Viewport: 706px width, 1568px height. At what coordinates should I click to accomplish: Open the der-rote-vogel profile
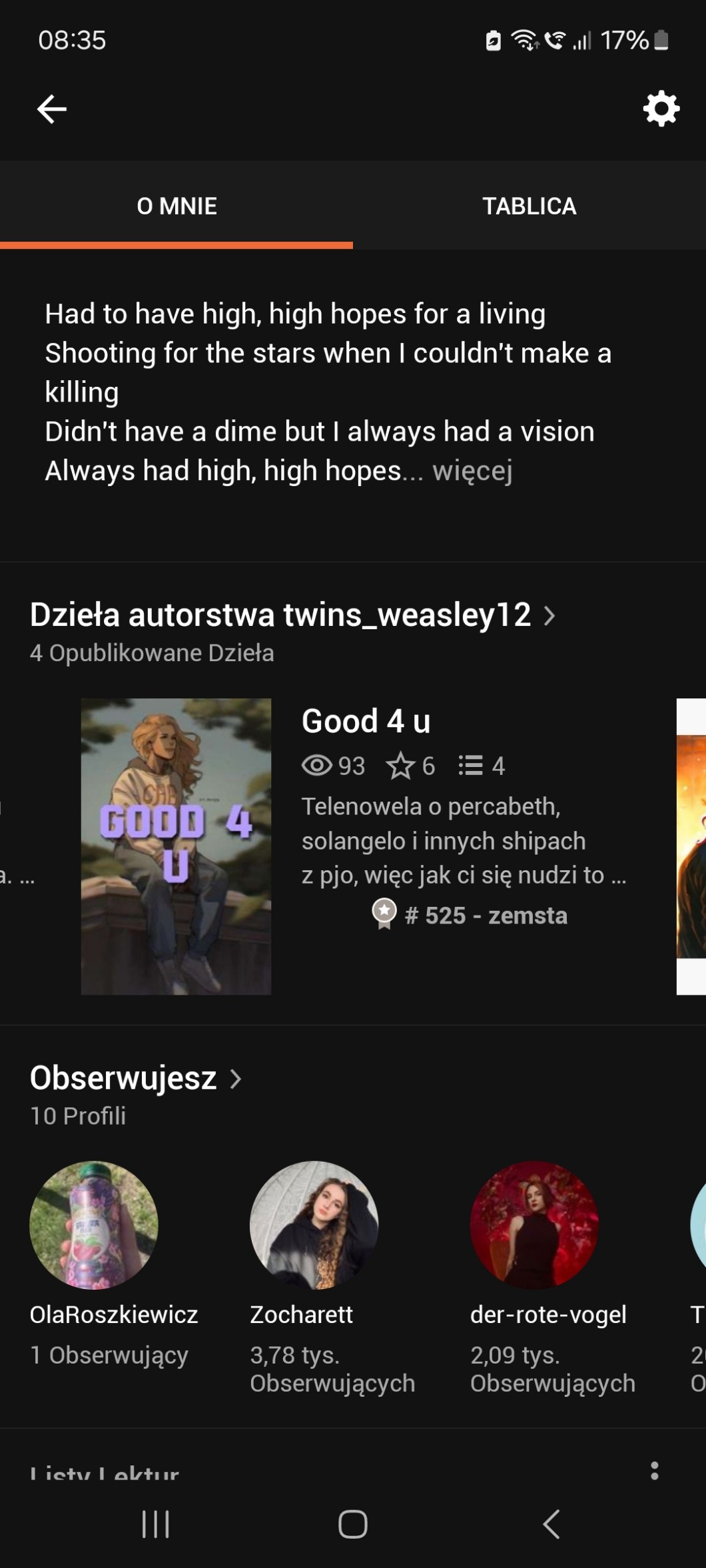(534, 1226)
